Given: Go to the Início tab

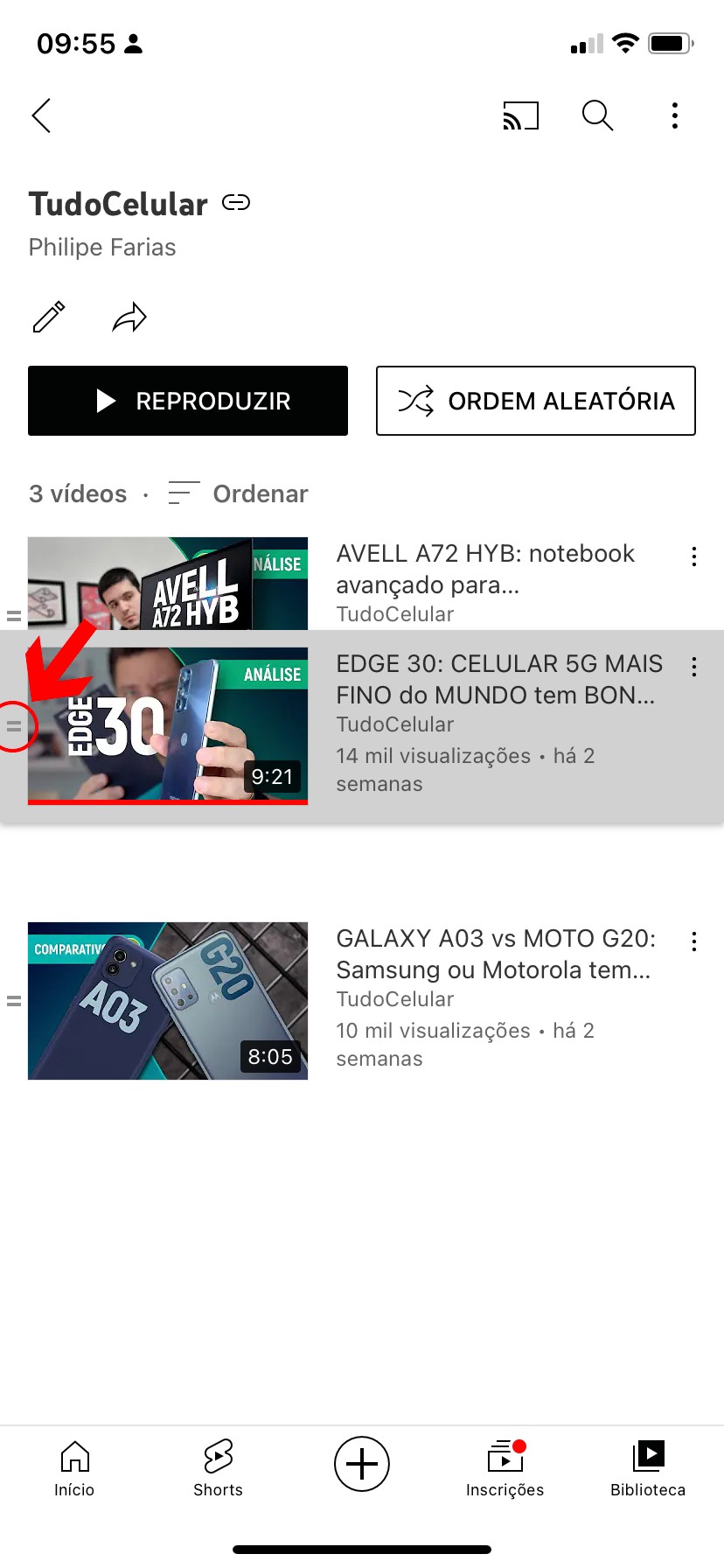Looking at the screenshot, I should (74, 1466).
